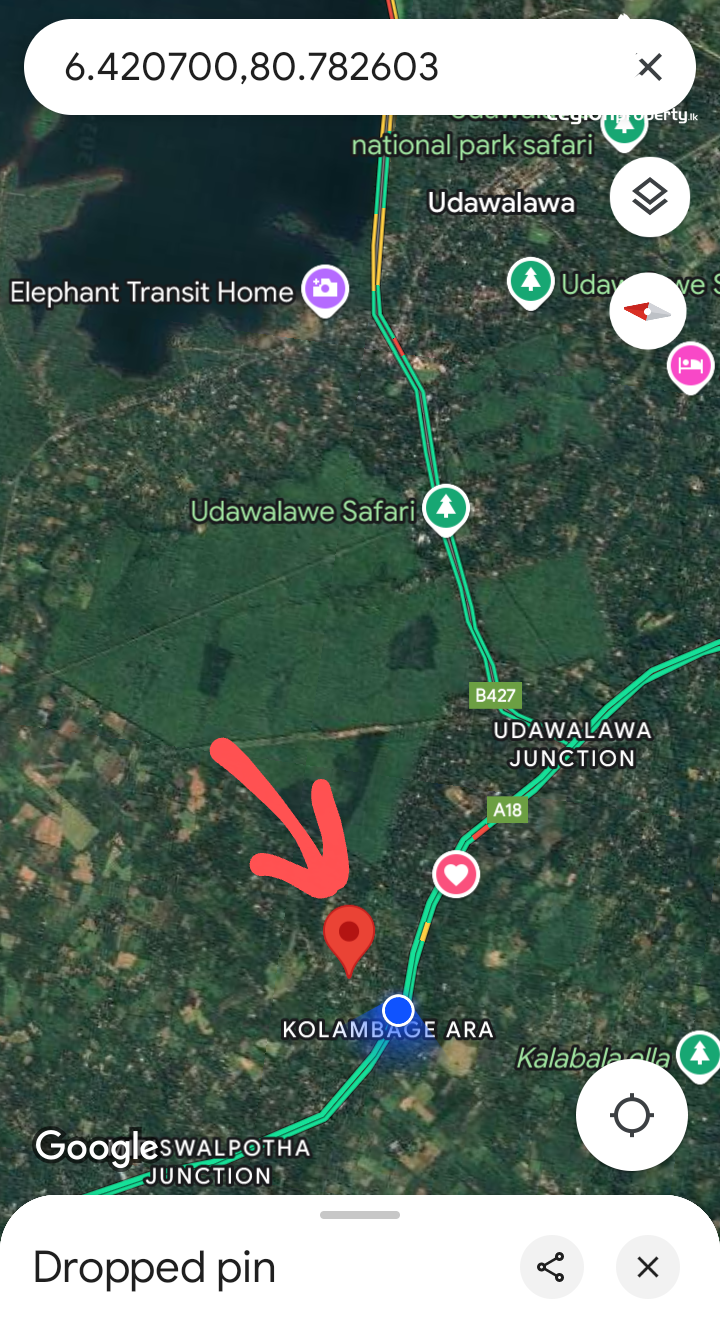This screenshot has height=1323, width=720.
Task: Select the pink hotel marker
Action: tap(690, 366)
